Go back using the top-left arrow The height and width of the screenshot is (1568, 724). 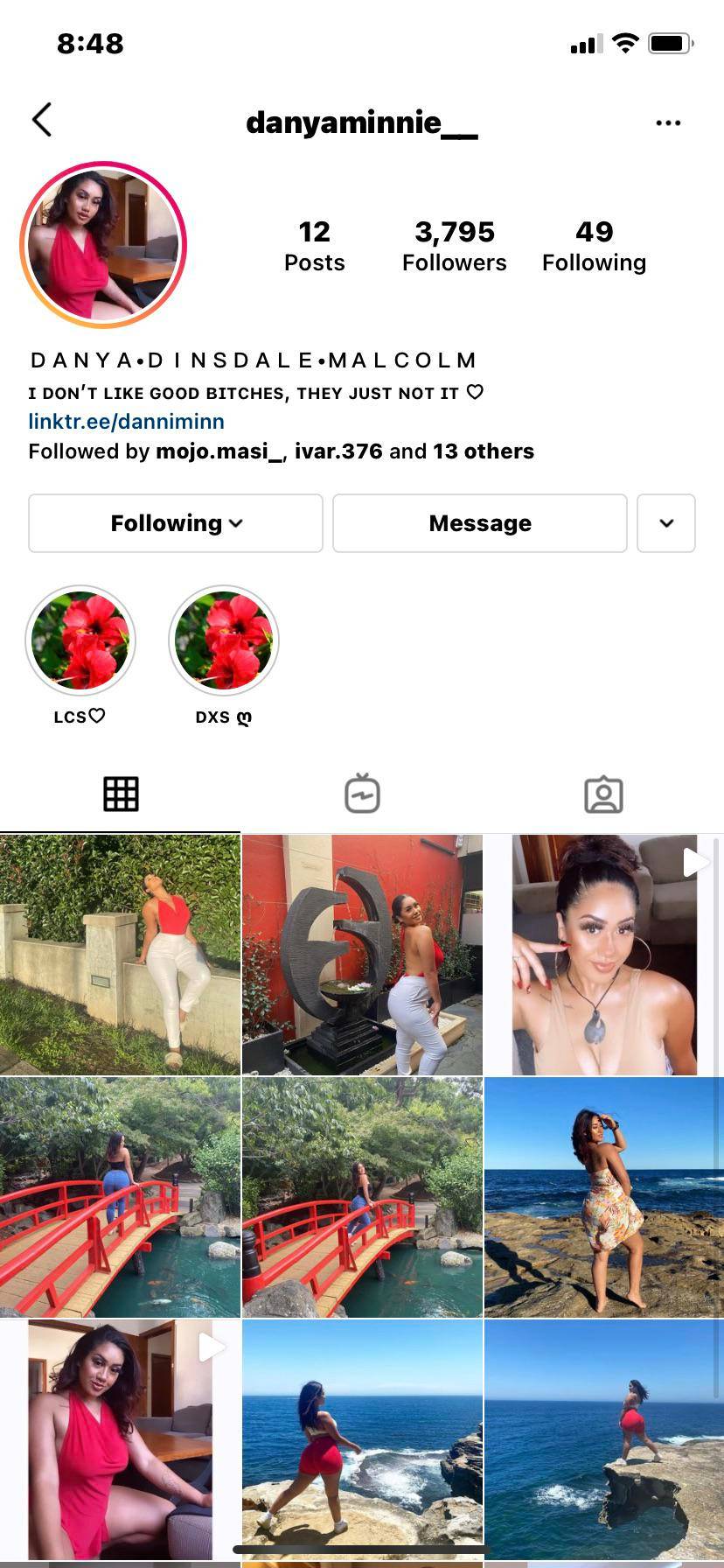click(42, 120)
